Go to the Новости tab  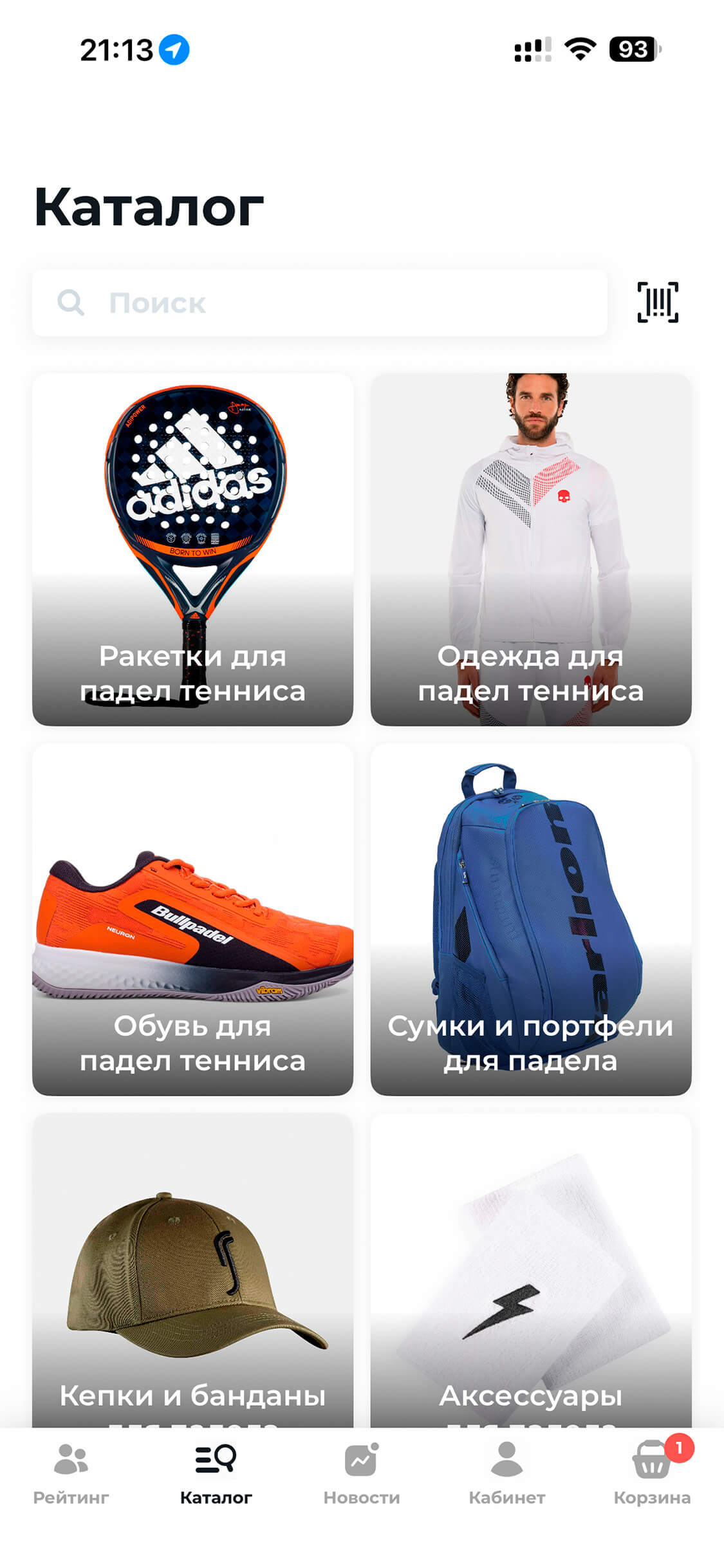click(x=362, y=1471)
